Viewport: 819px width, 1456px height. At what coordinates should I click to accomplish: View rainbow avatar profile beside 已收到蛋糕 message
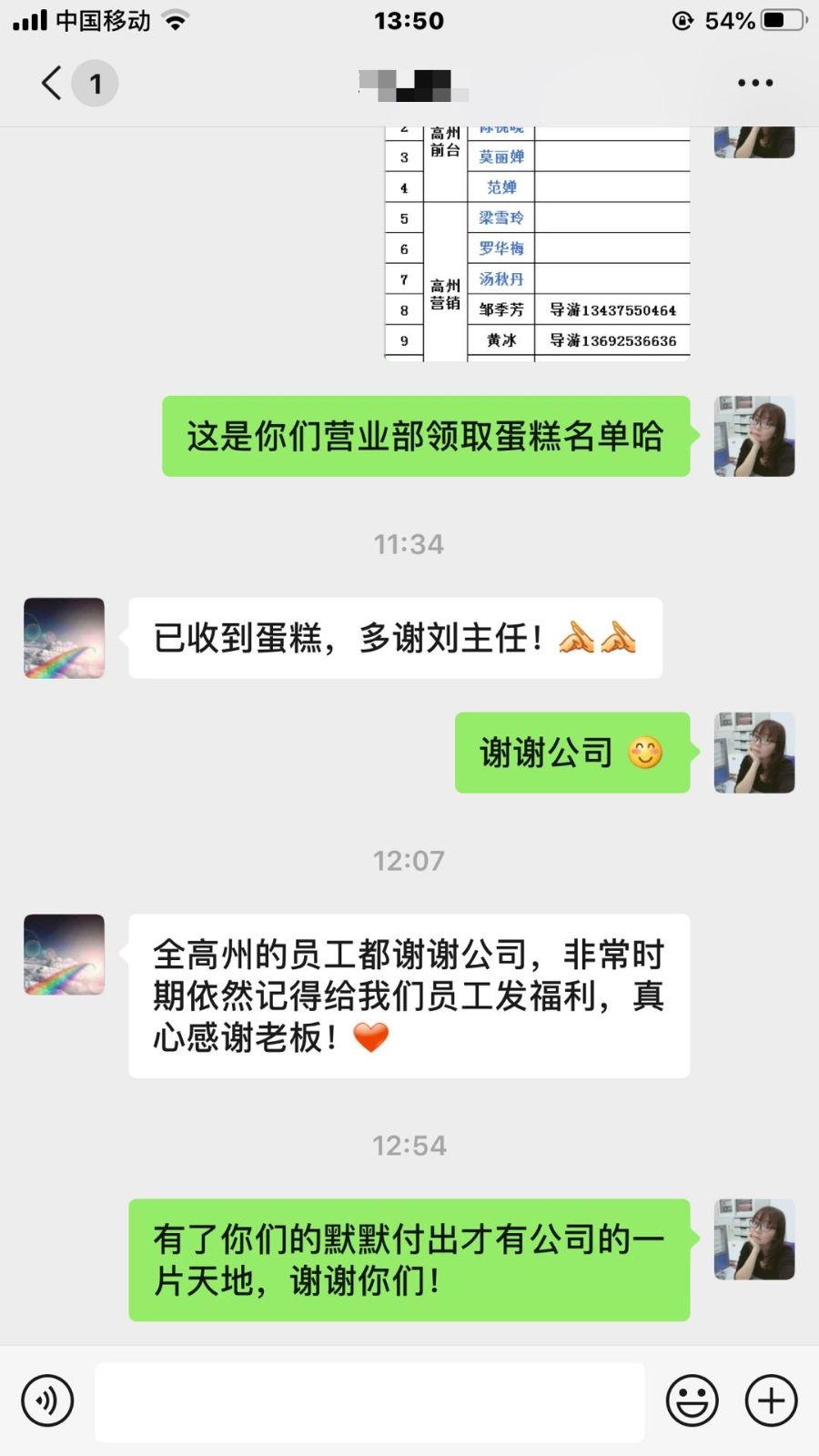(x=64, y=638)
